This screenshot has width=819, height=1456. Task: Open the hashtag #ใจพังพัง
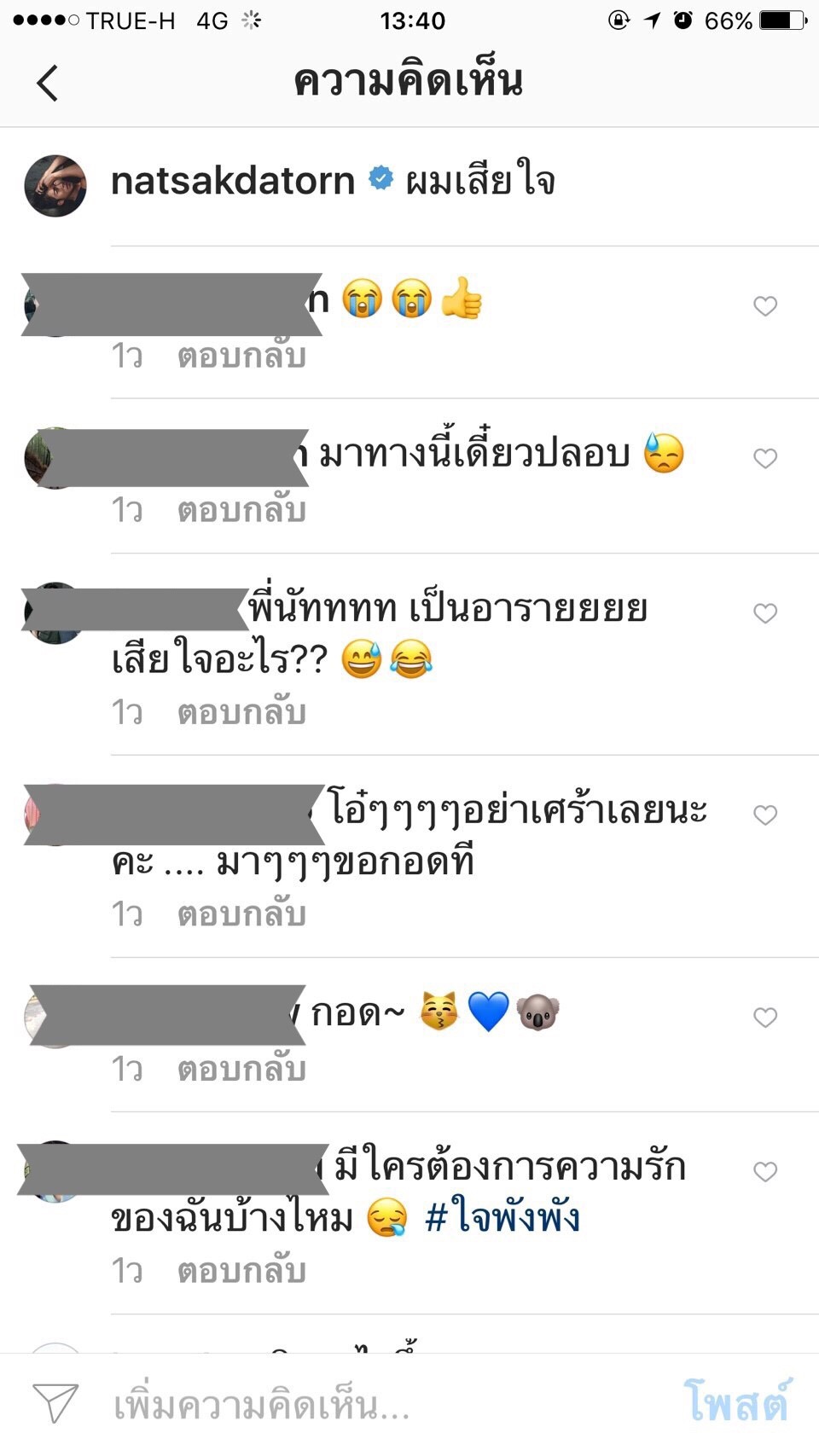point(502,1217)
